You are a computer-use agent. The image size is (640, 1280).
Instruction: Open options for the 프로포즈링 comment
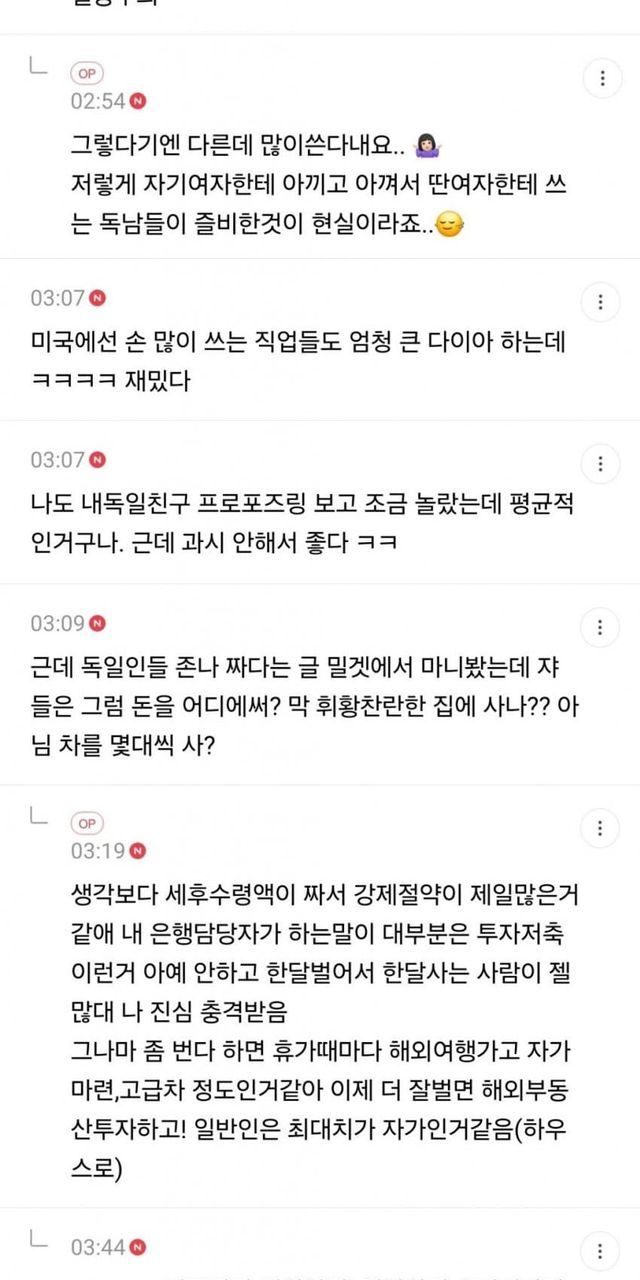pos(601,464)
